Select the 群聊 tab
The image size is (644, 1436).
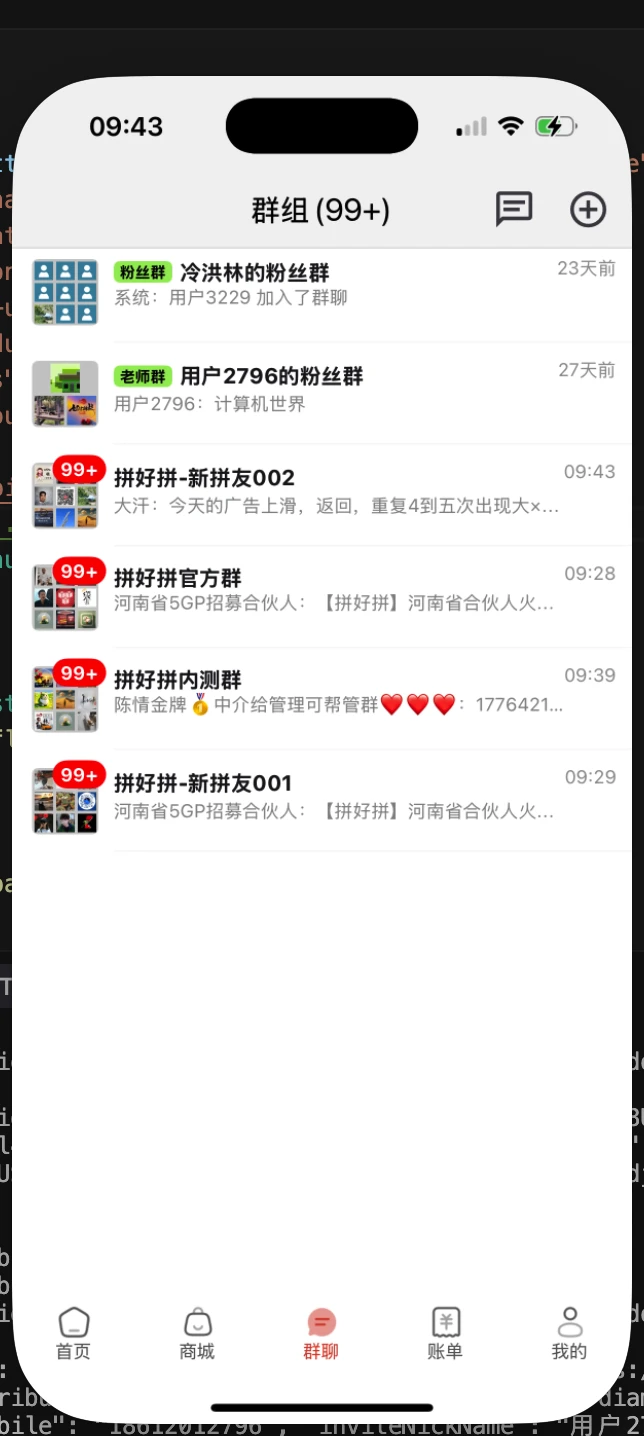(321, 1333)
